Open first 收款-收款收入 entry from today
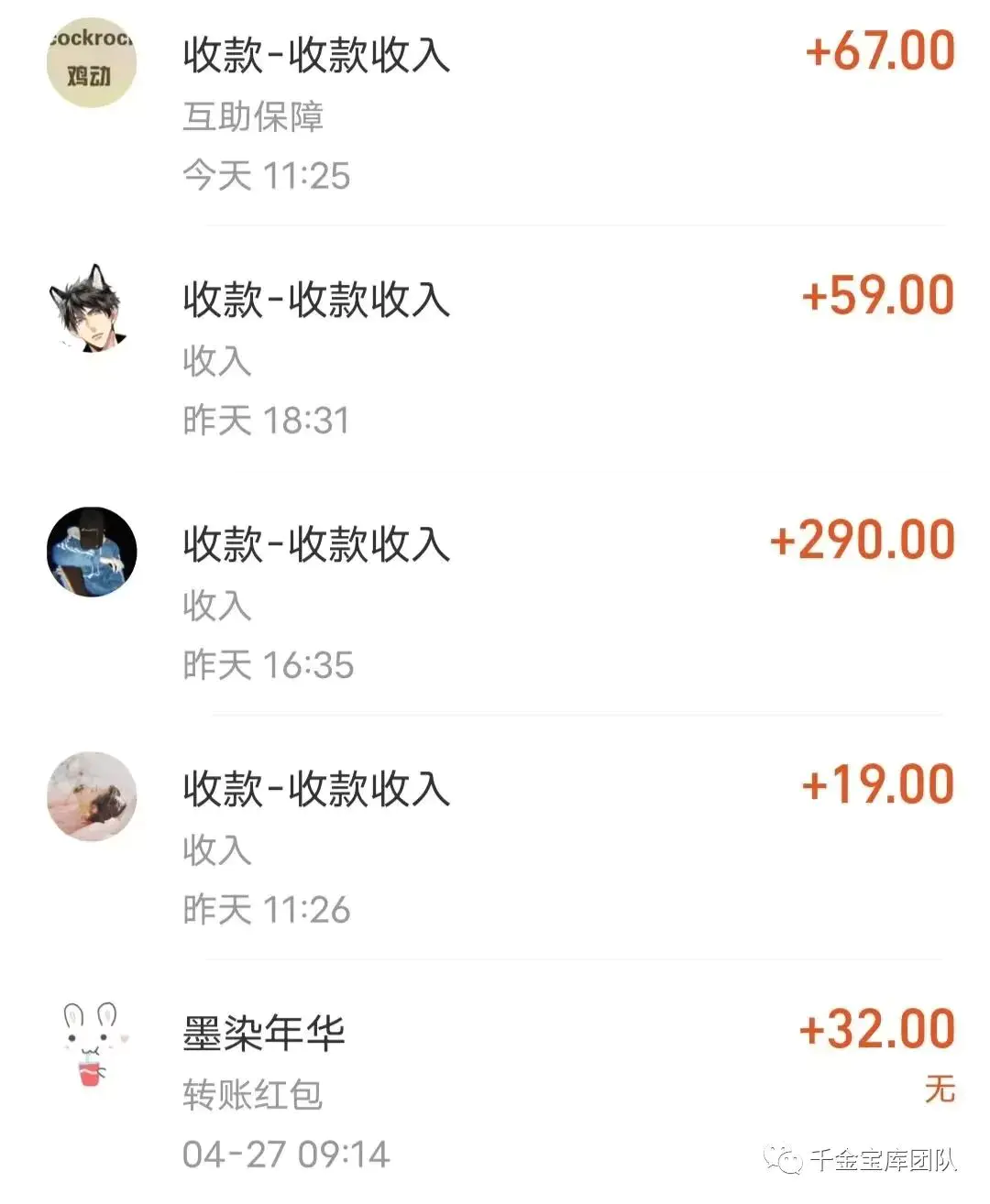The height and width of the screenshot is (1204, 990). (315, 55)
